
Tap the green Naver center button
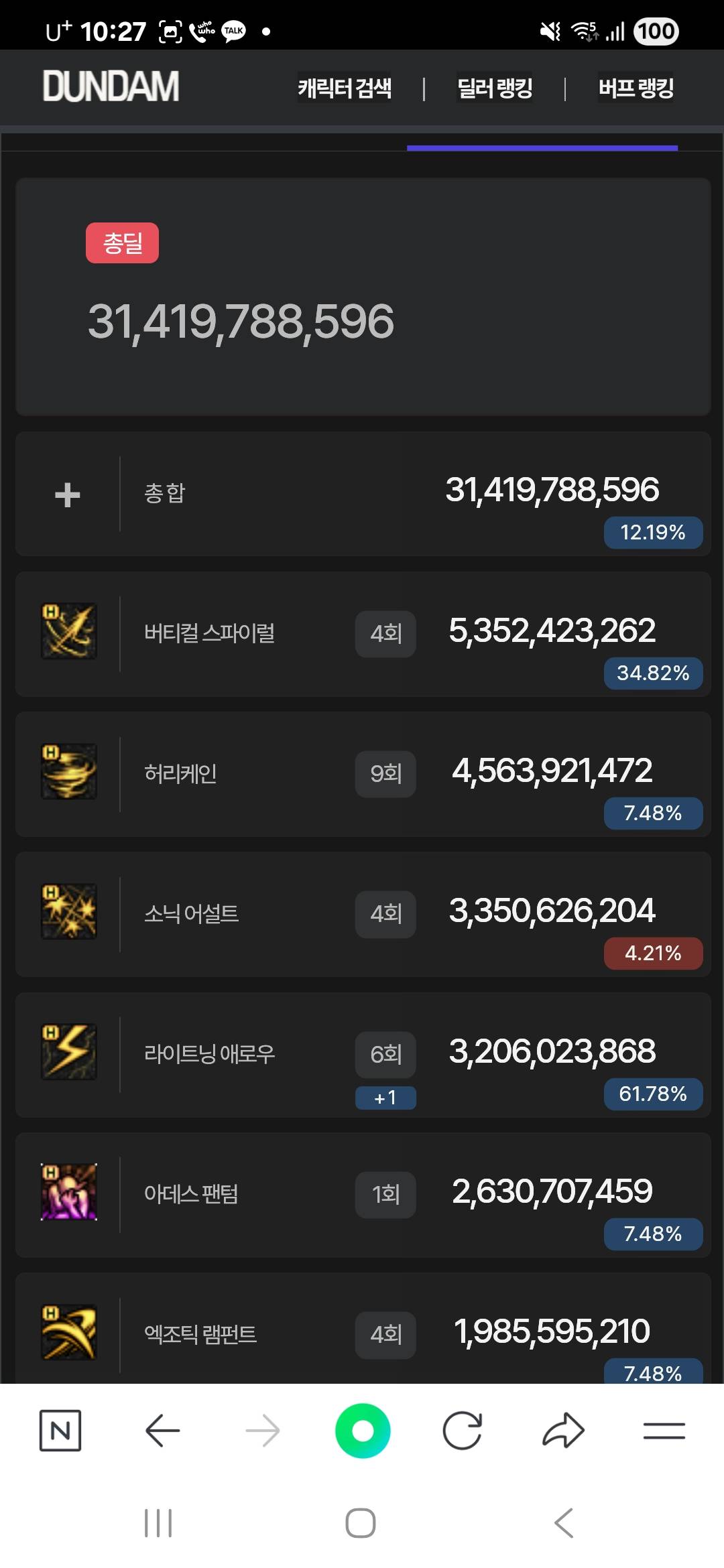tap(363, 1431)
